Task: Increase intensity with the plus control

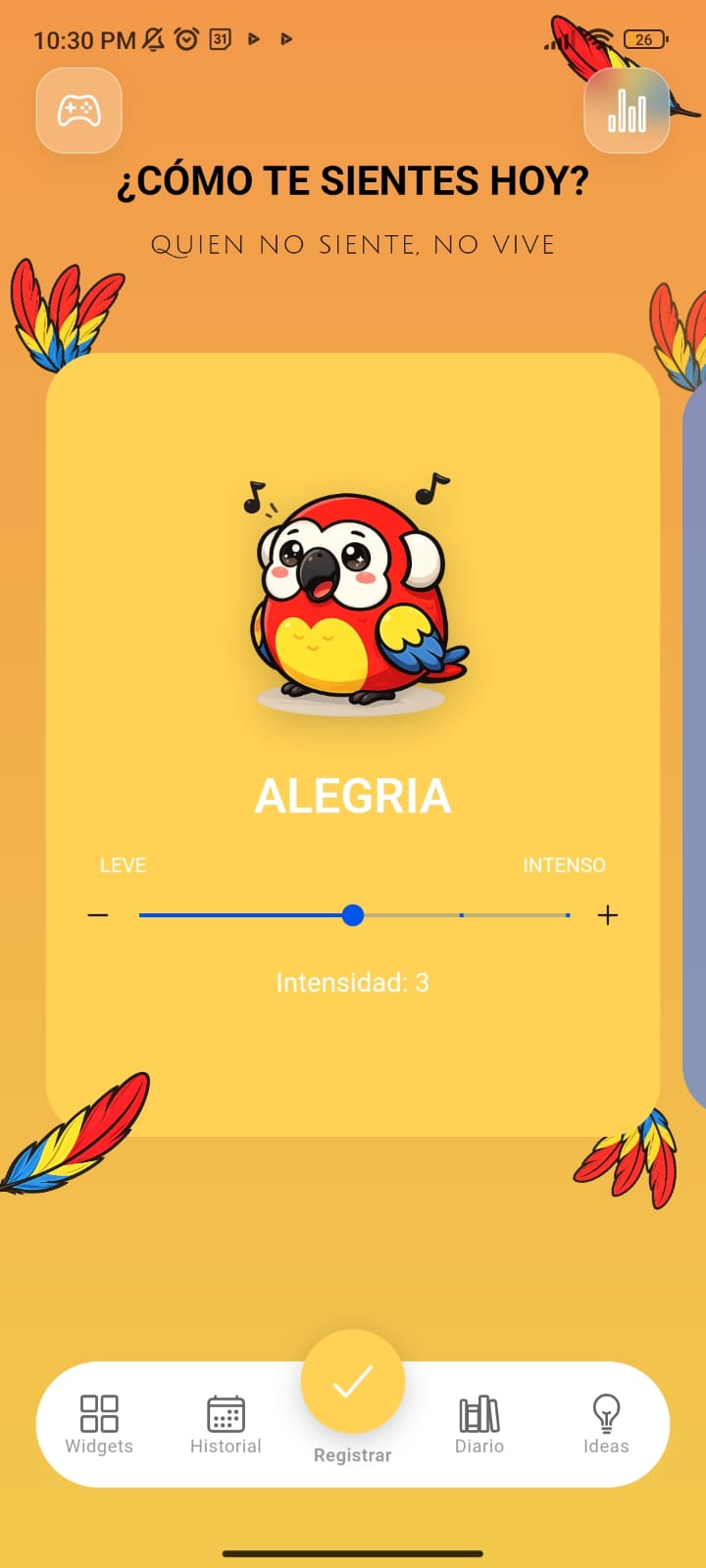Action: pos(608,915)
